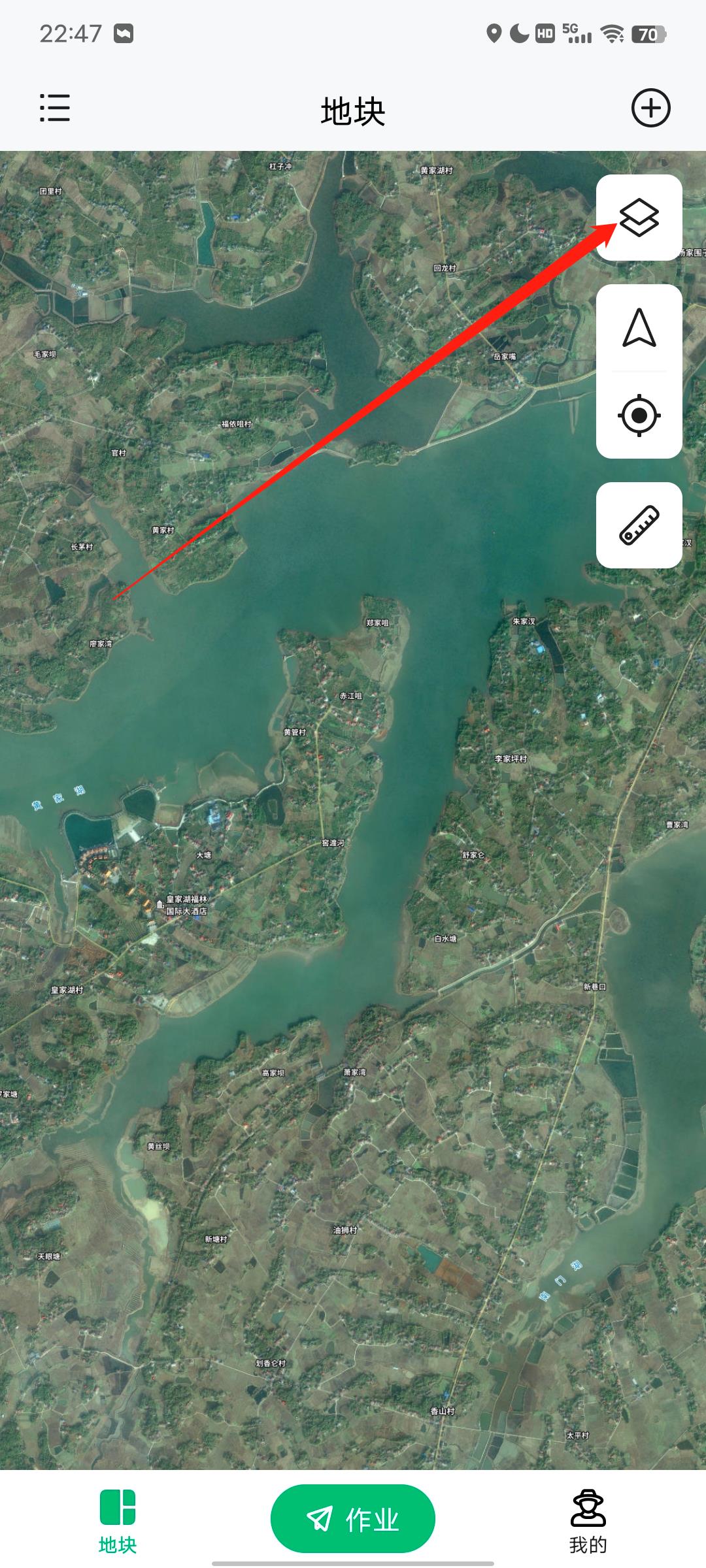
Task: Center the map on my current location
Action: pos(639,416)
